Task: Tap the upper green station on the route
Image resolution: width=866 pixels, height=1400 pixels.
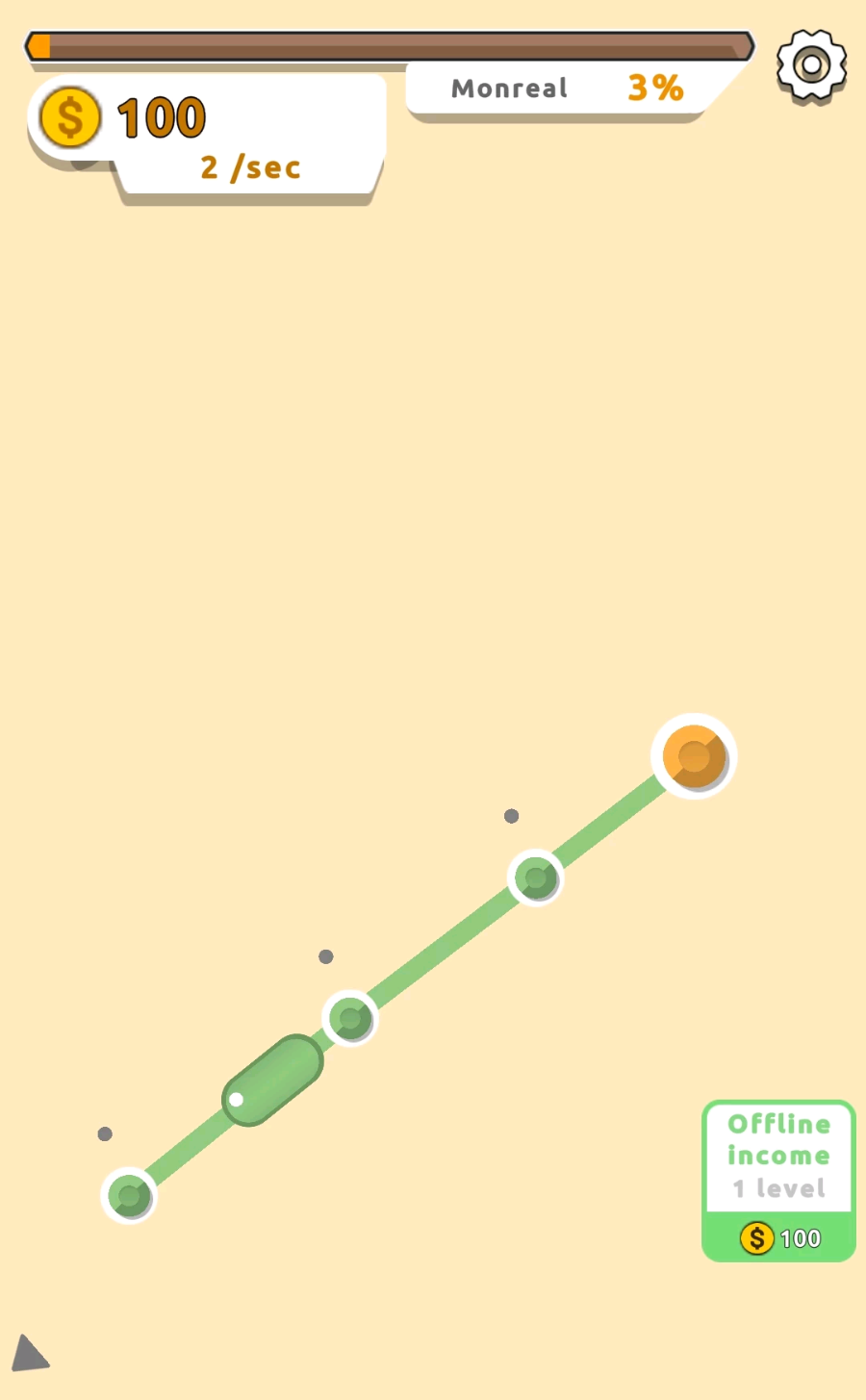Action: (x=535, y=878)
